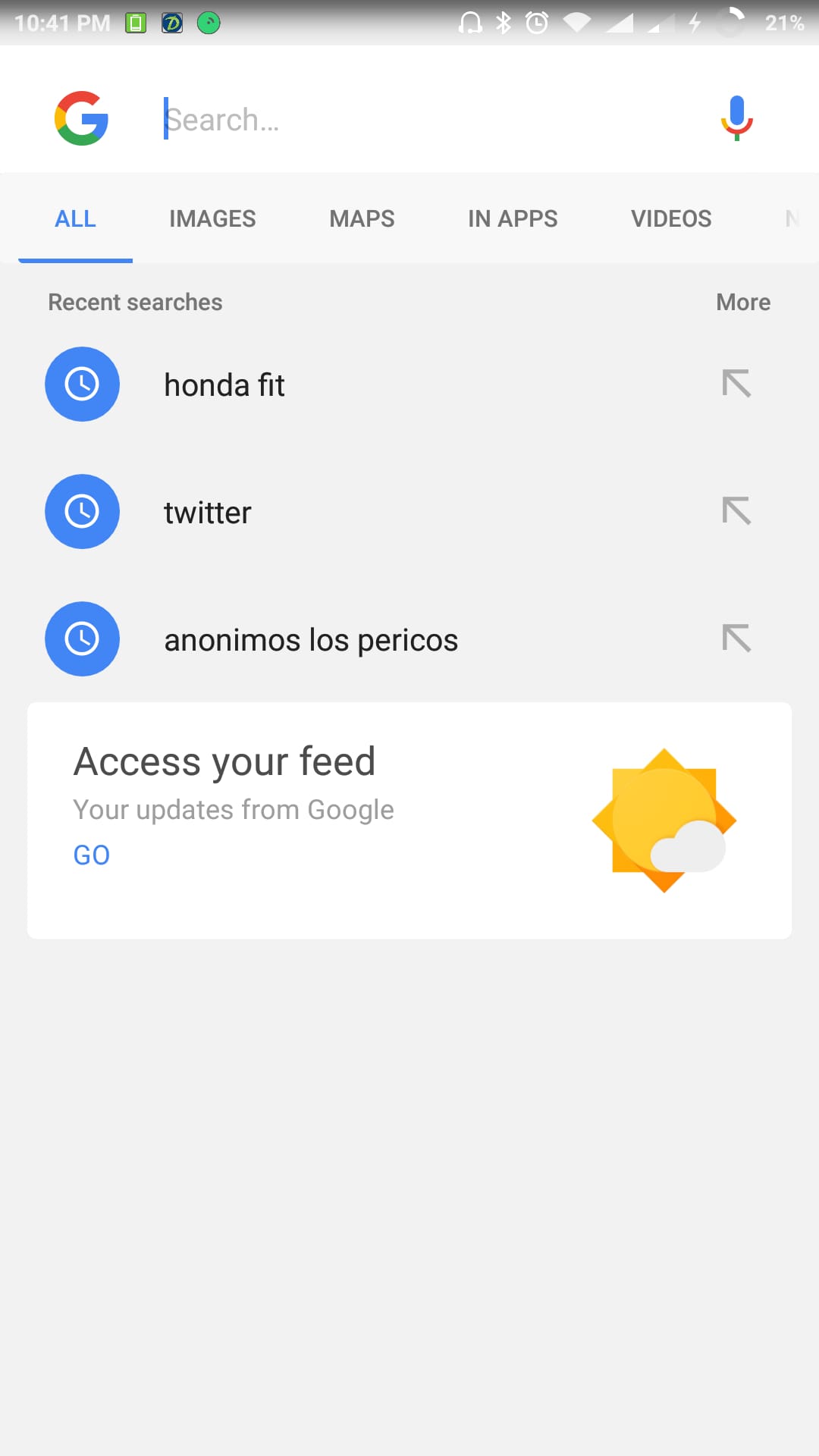Start voice search with microphone
The image size is (819, 1456).
click(x=736, y=118)
